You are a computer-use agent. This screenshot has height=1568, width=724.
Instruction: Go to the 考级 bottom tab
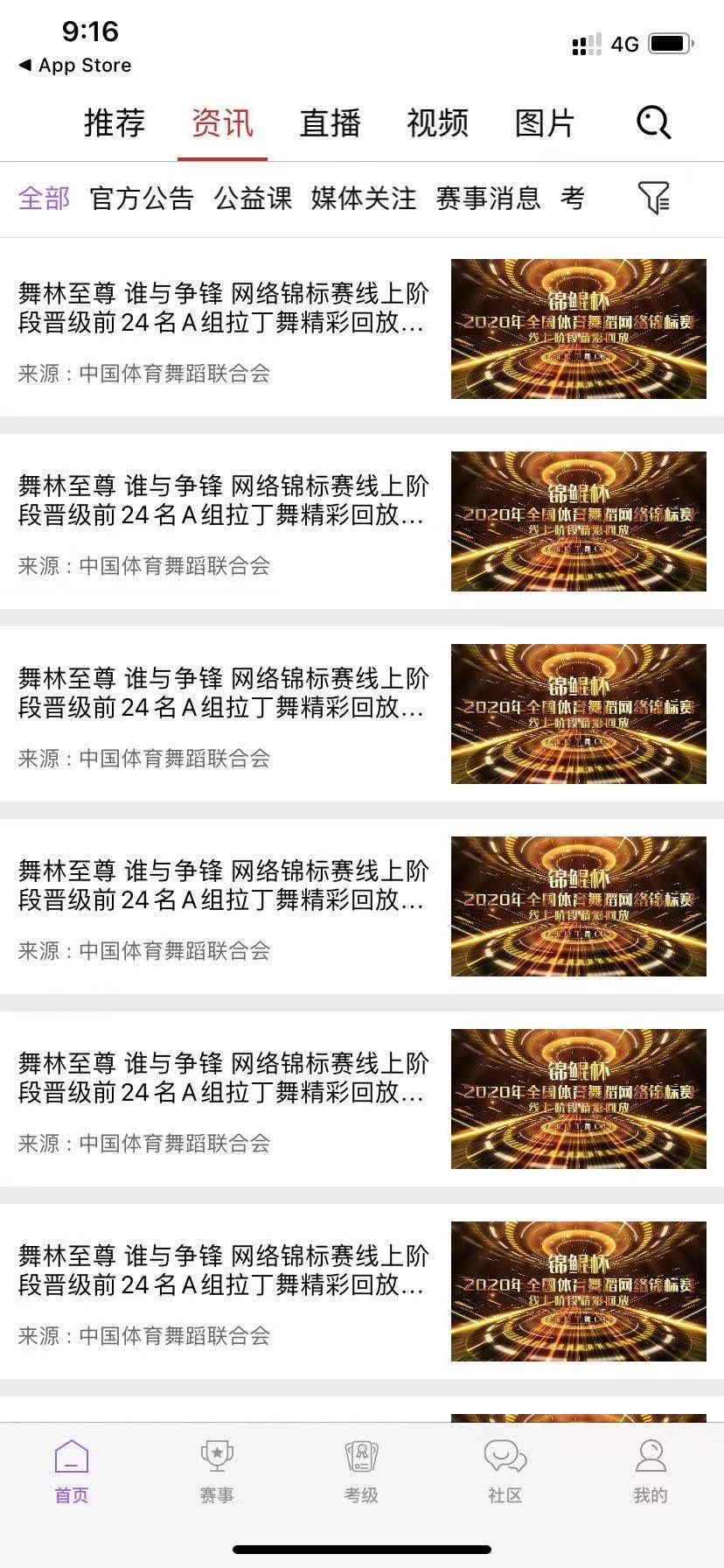tap(361, 1472)
